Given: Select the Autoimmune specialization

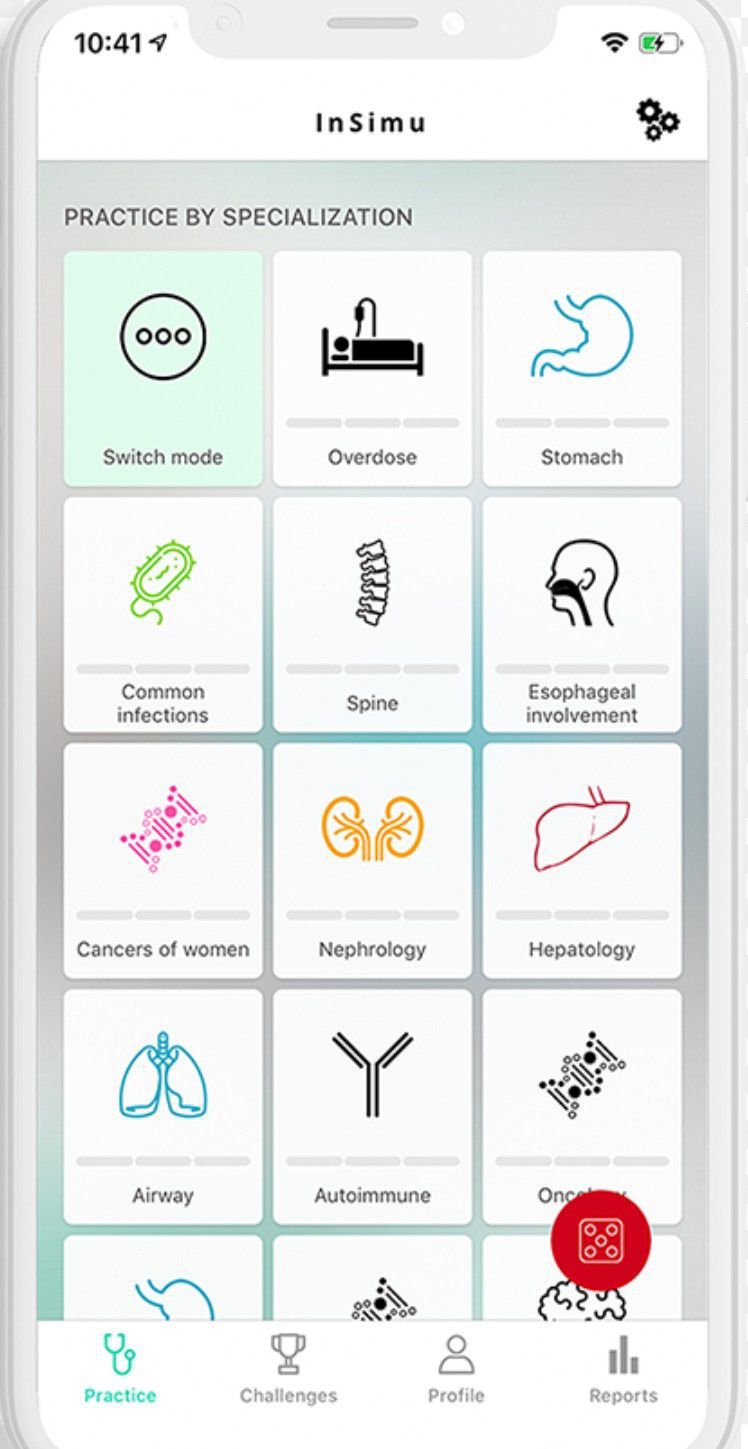Looking at the screenshot, I should point(372,1106).
